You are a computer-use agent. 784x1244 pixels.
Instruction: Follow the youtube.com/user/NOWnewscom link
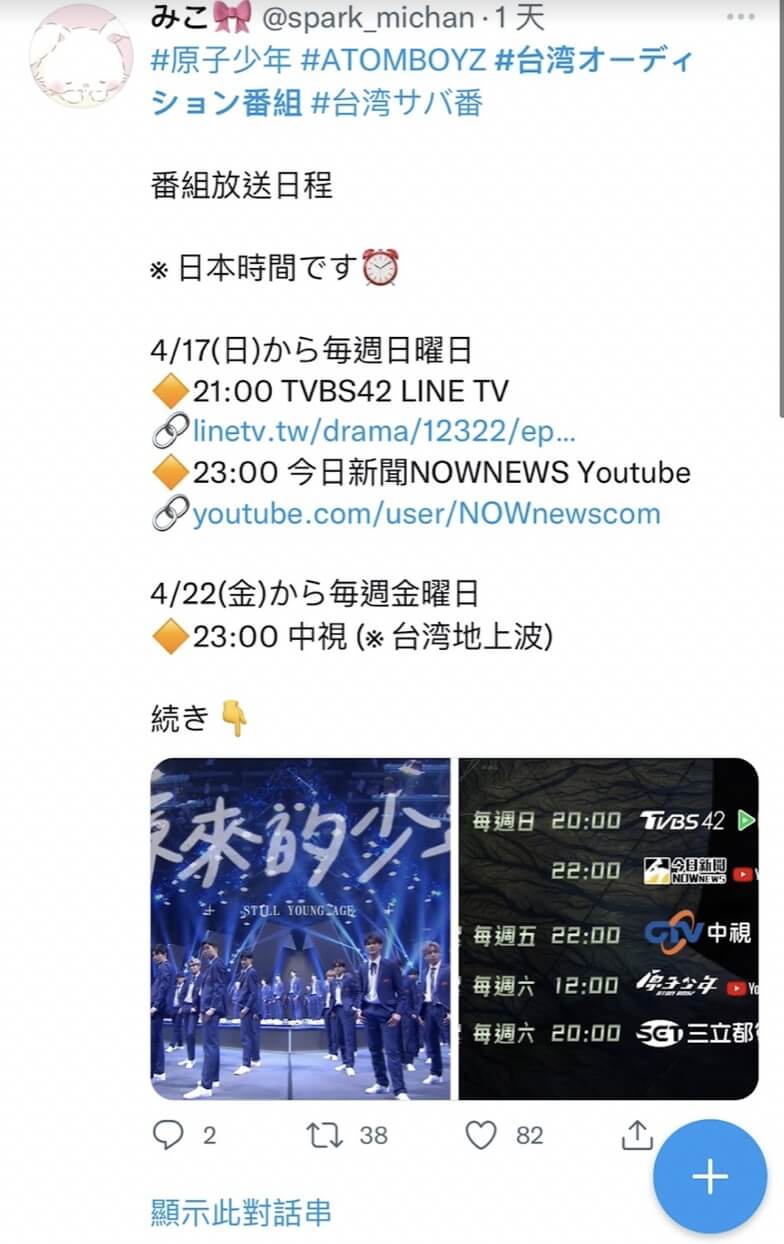[x=425, y=514]
